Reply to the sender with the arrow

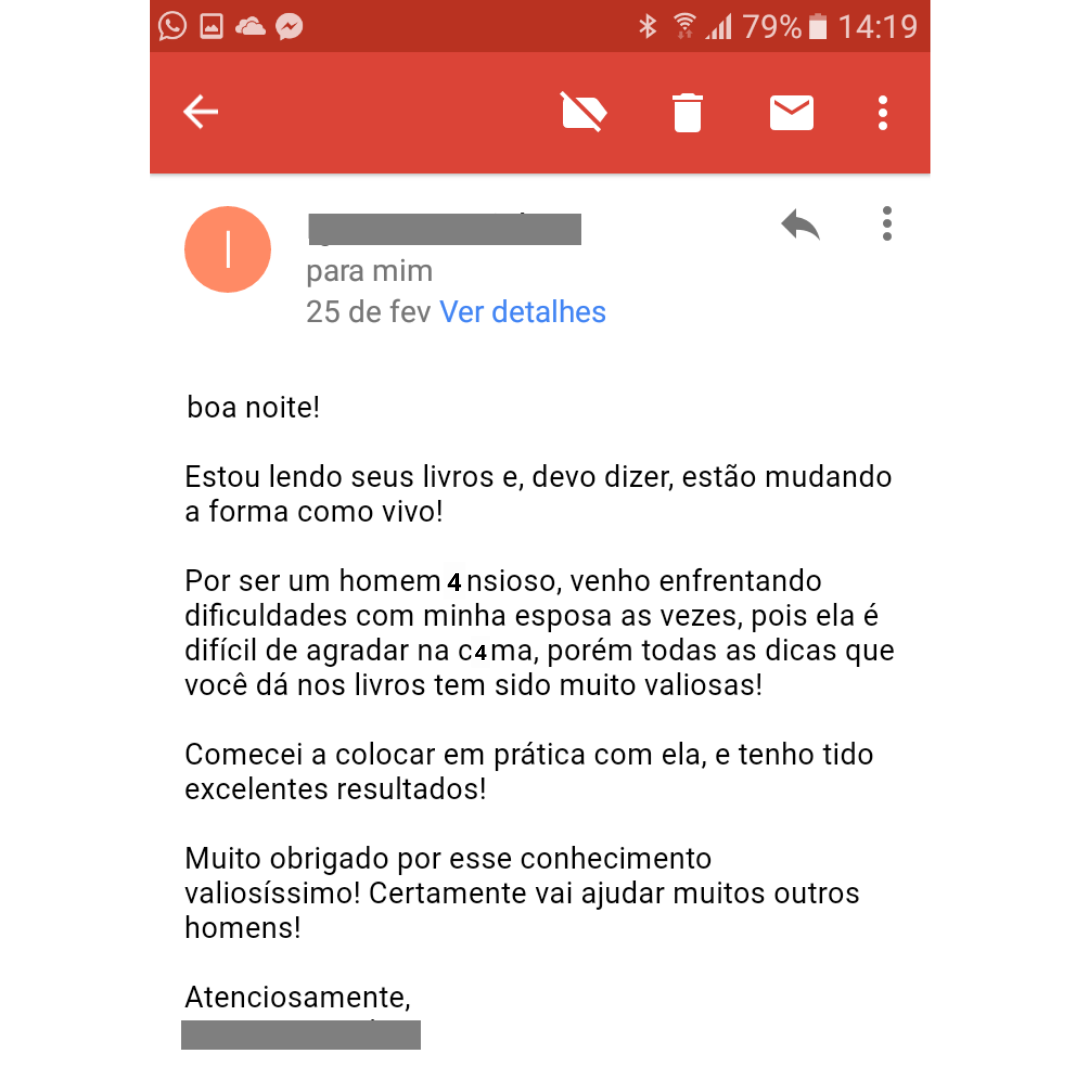coord(800,225)
